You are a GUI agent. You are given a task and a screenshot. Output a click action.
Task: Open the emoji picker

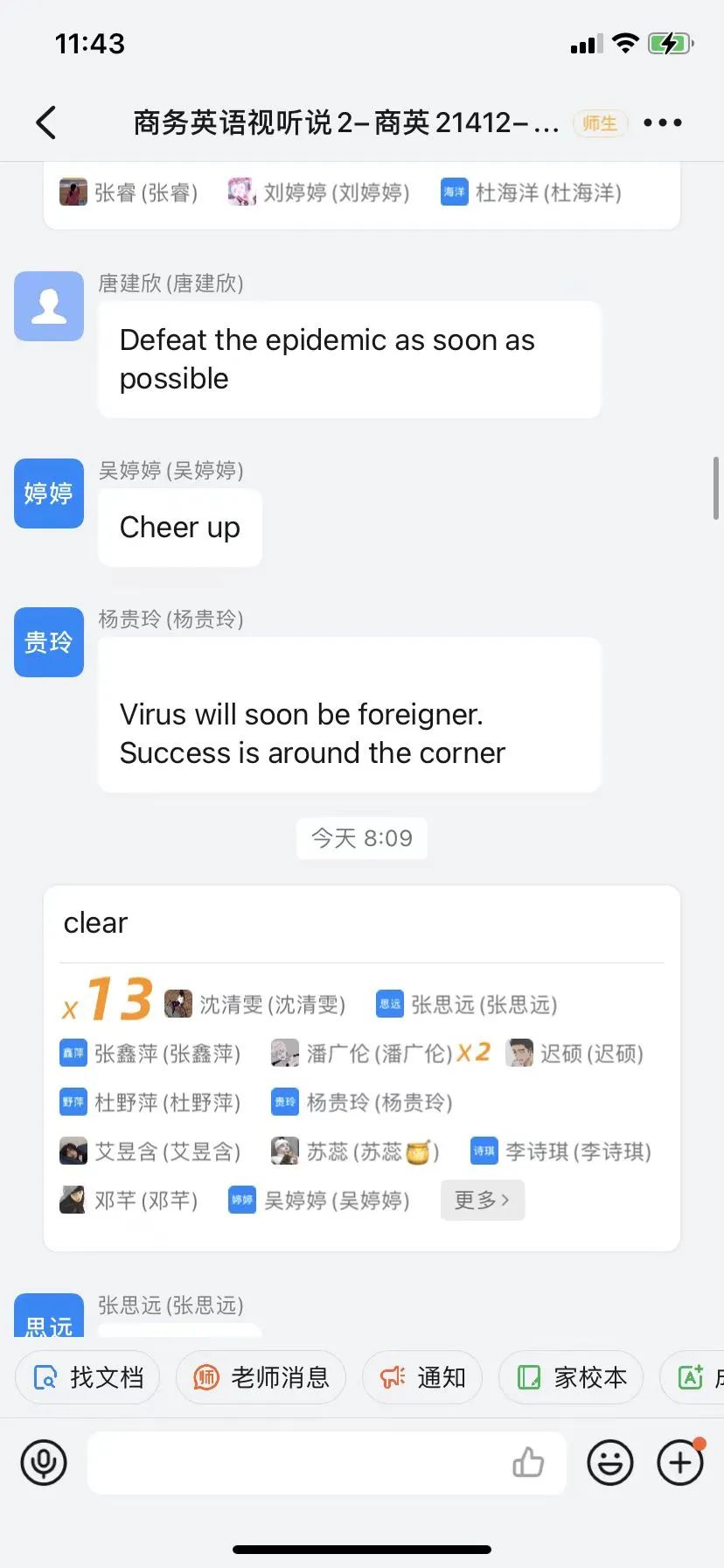tap(609, 1462)
